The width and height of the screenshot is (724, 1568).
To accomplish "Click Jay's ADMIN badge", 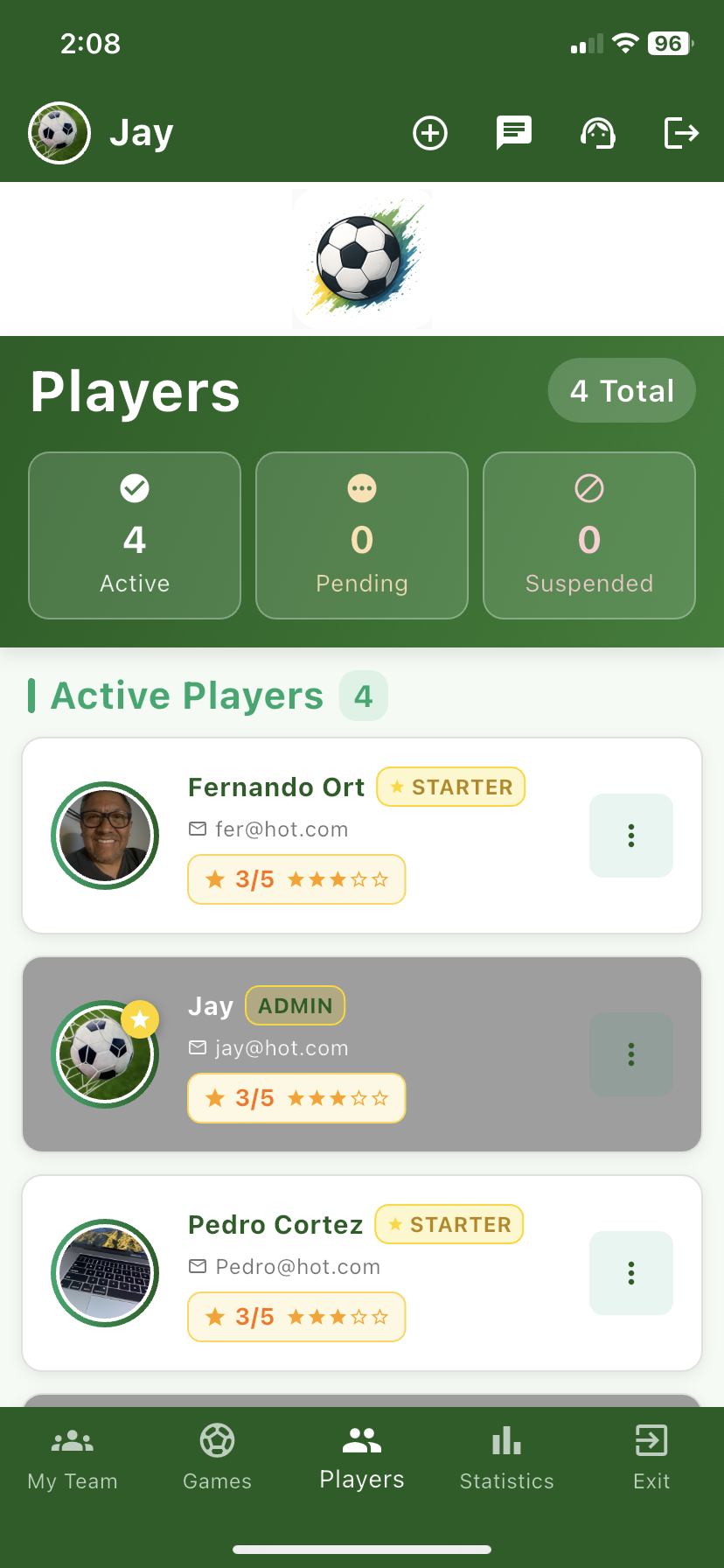I will (x=295, y=1005).
